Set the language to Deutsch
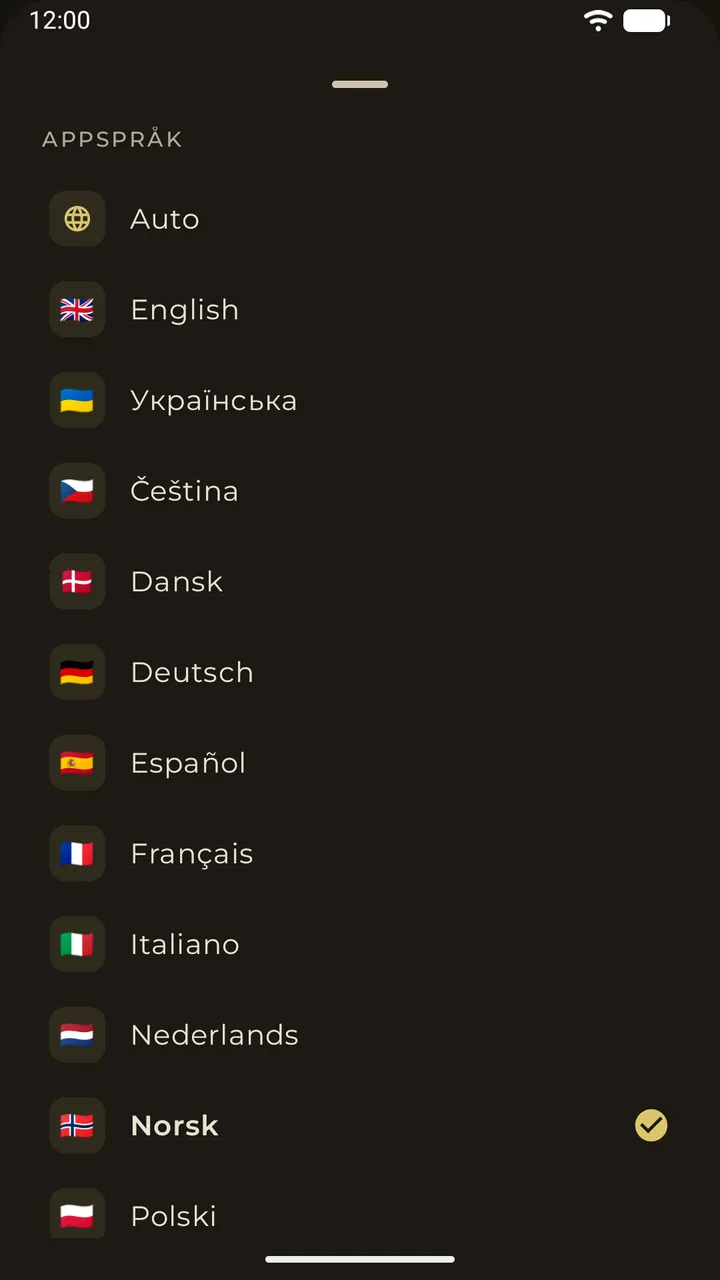This screenshot has width=720, height=1280. click(360, 672)
